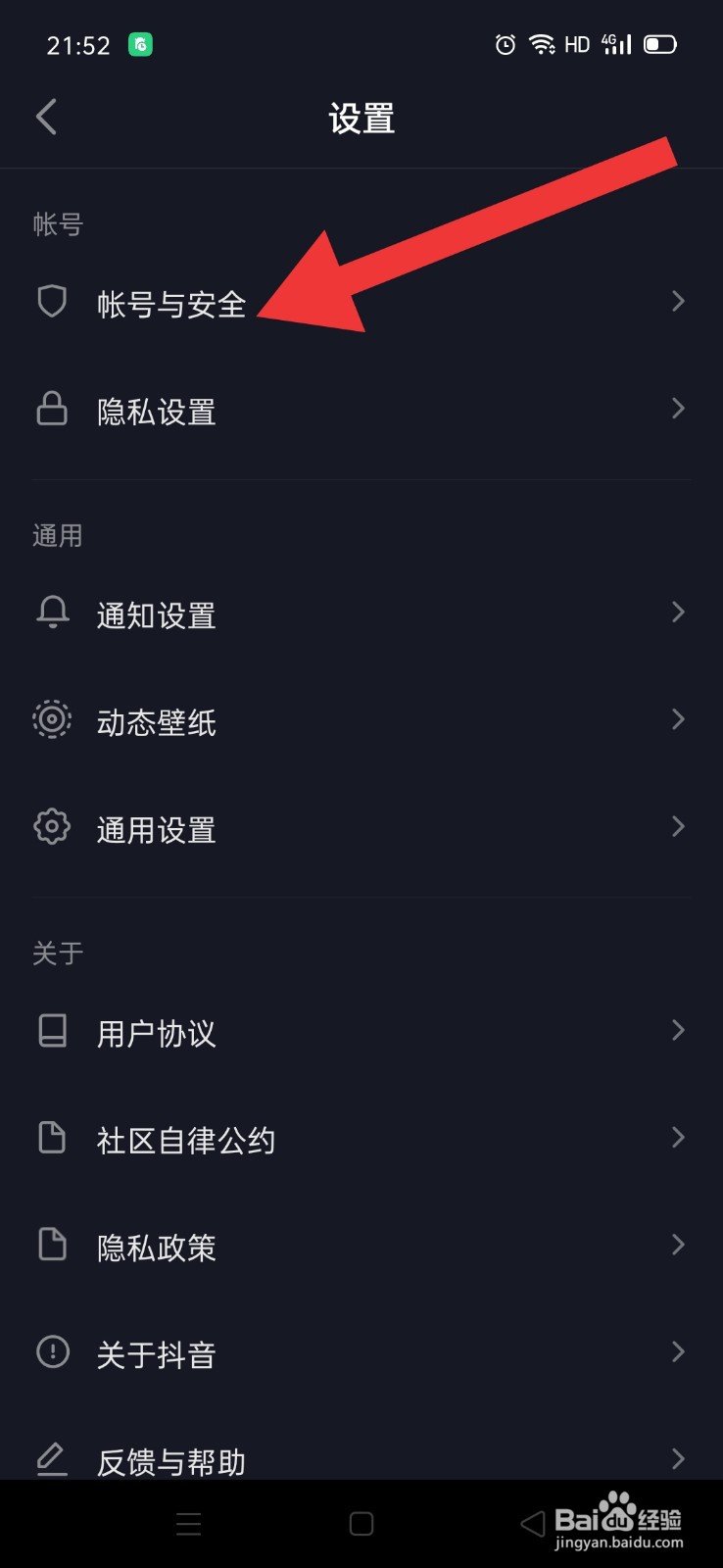View the 用户协议
This screenshot has height=1568, width=723.
pos(157,1033)
